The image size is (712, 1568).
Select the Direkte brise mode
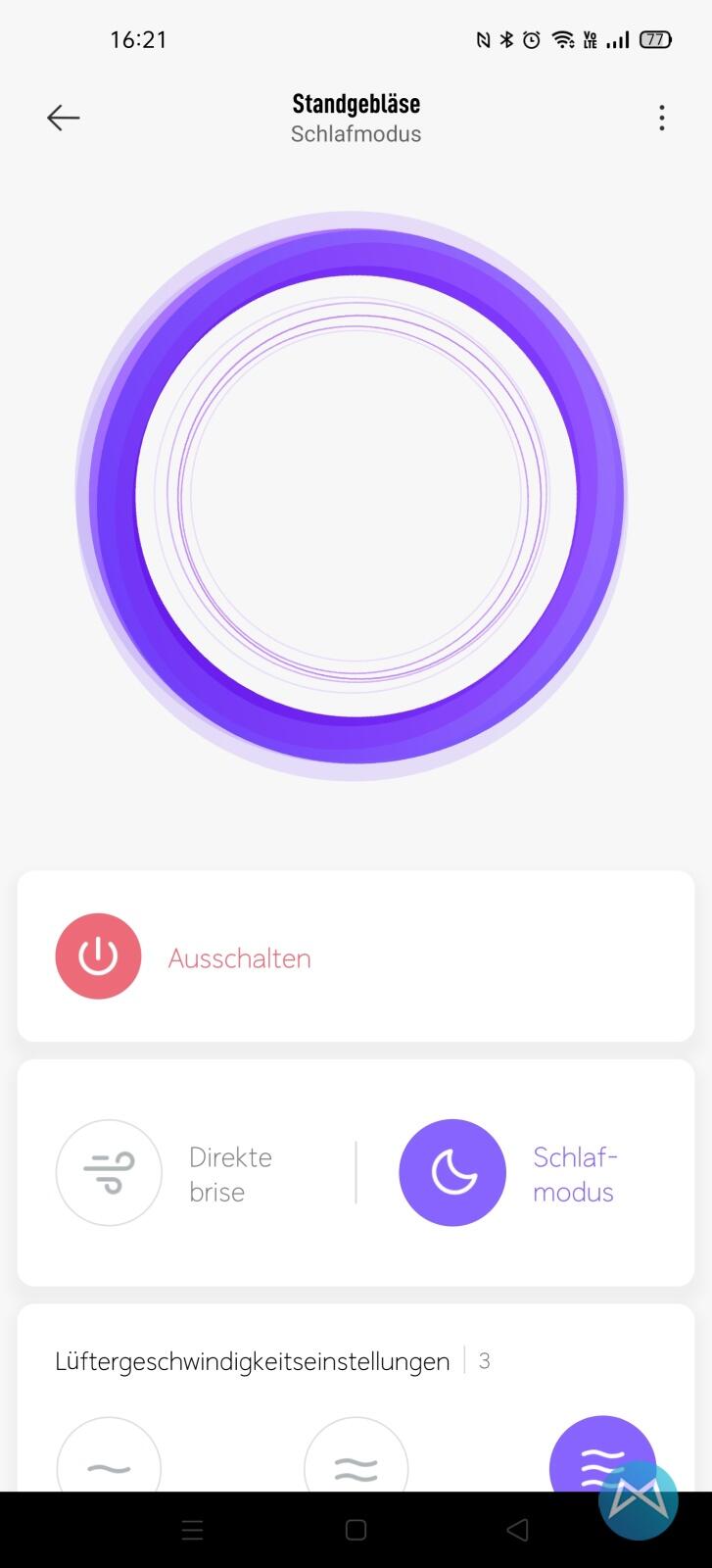point(109,1173)
